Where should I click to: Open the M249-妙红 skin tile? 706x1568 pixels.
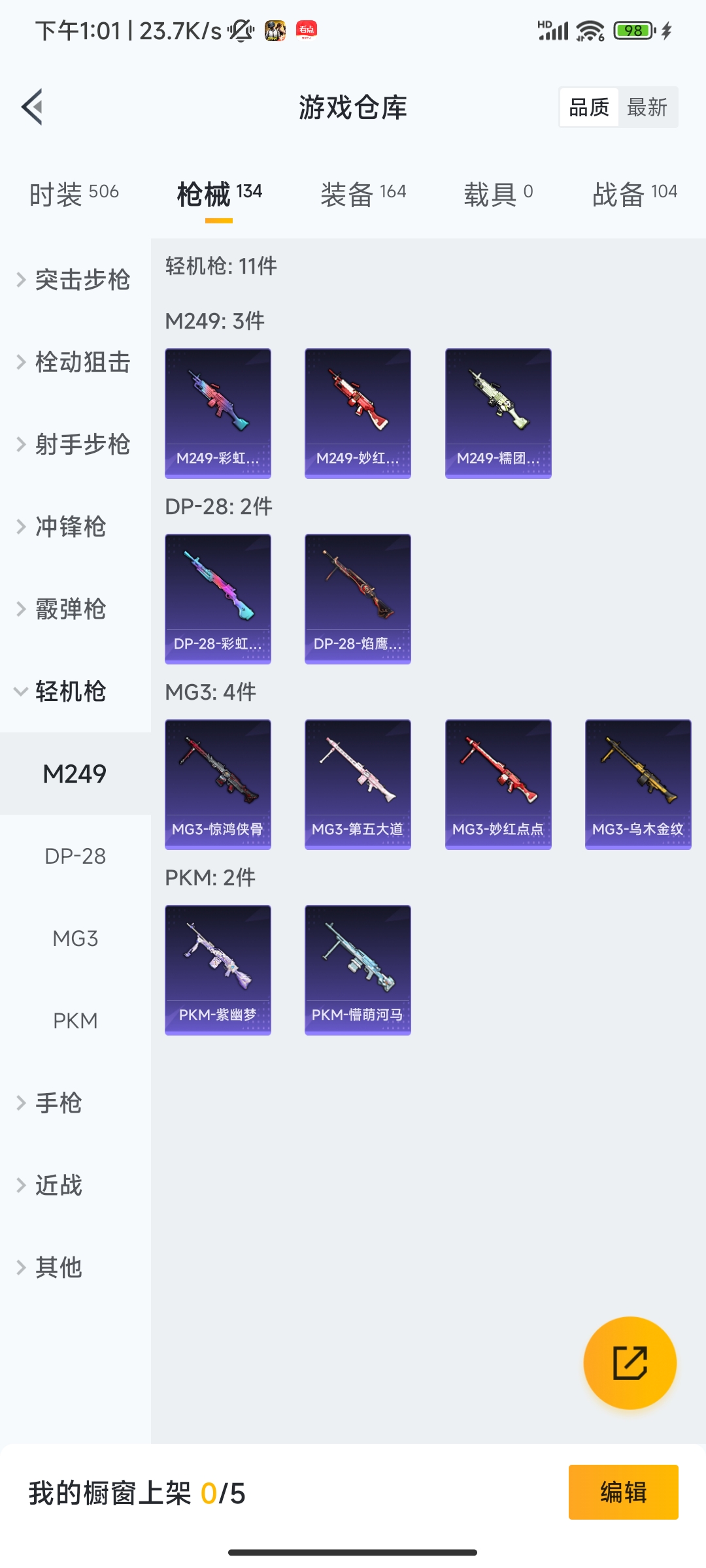358,413
